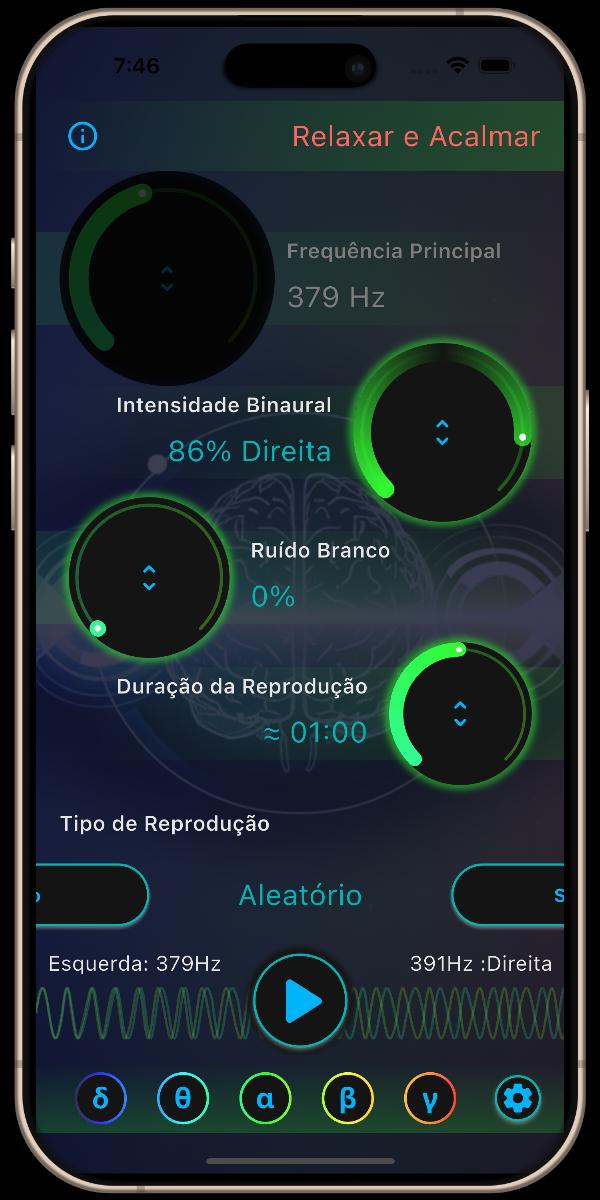
Task: Select the playback type right of Aleatório
Action: point(508,895)
